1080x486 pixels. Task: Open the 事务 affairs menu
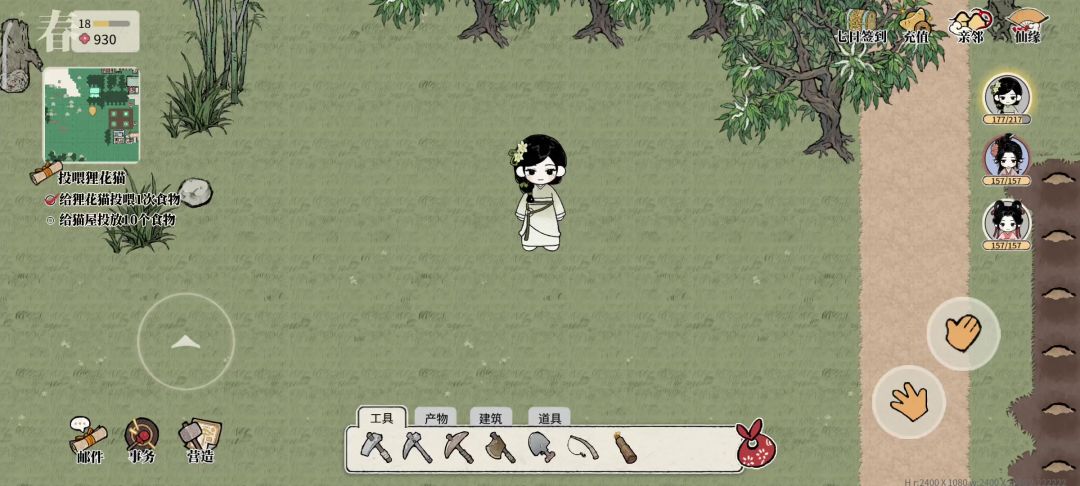tap(141, 438)
